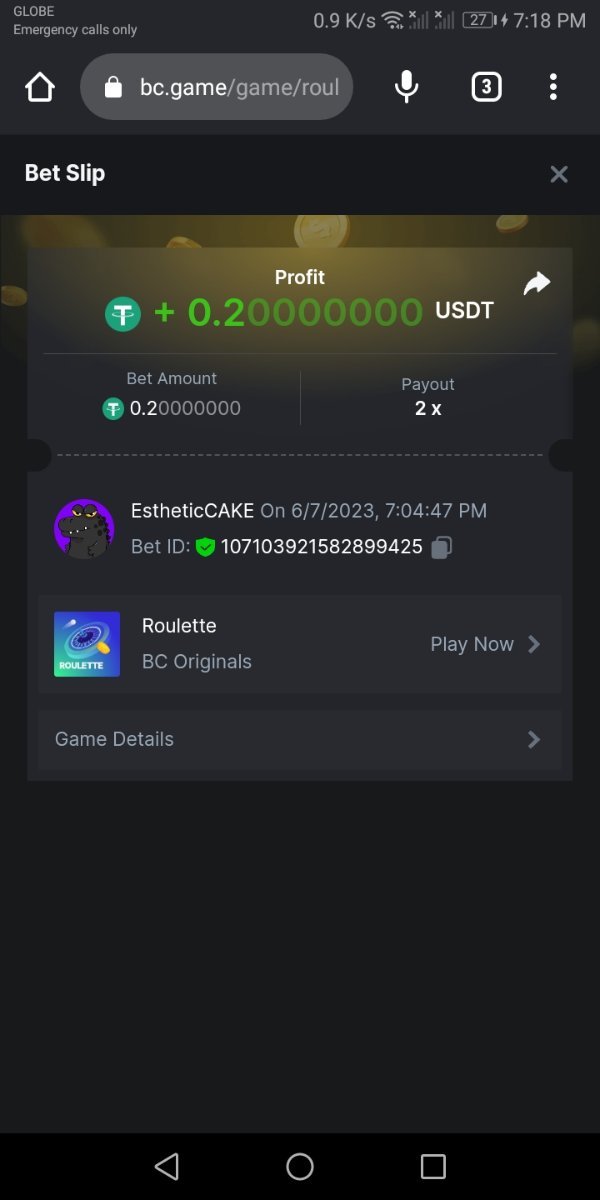The image size is (600, 1200).
Task: Play Roulette now
Action: pyautogui.click(x=485, y=644)
